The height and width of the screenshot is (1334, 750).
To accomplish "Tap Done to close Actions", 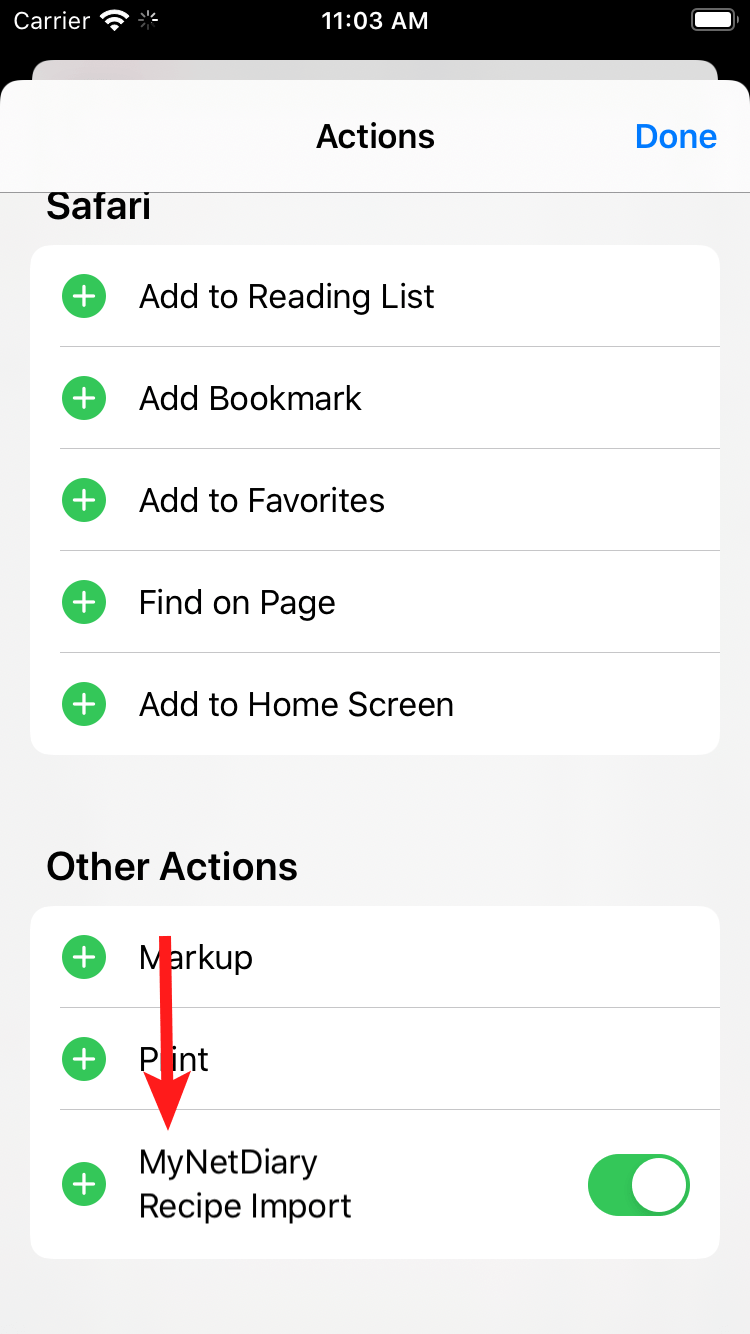I will [676, 137].
